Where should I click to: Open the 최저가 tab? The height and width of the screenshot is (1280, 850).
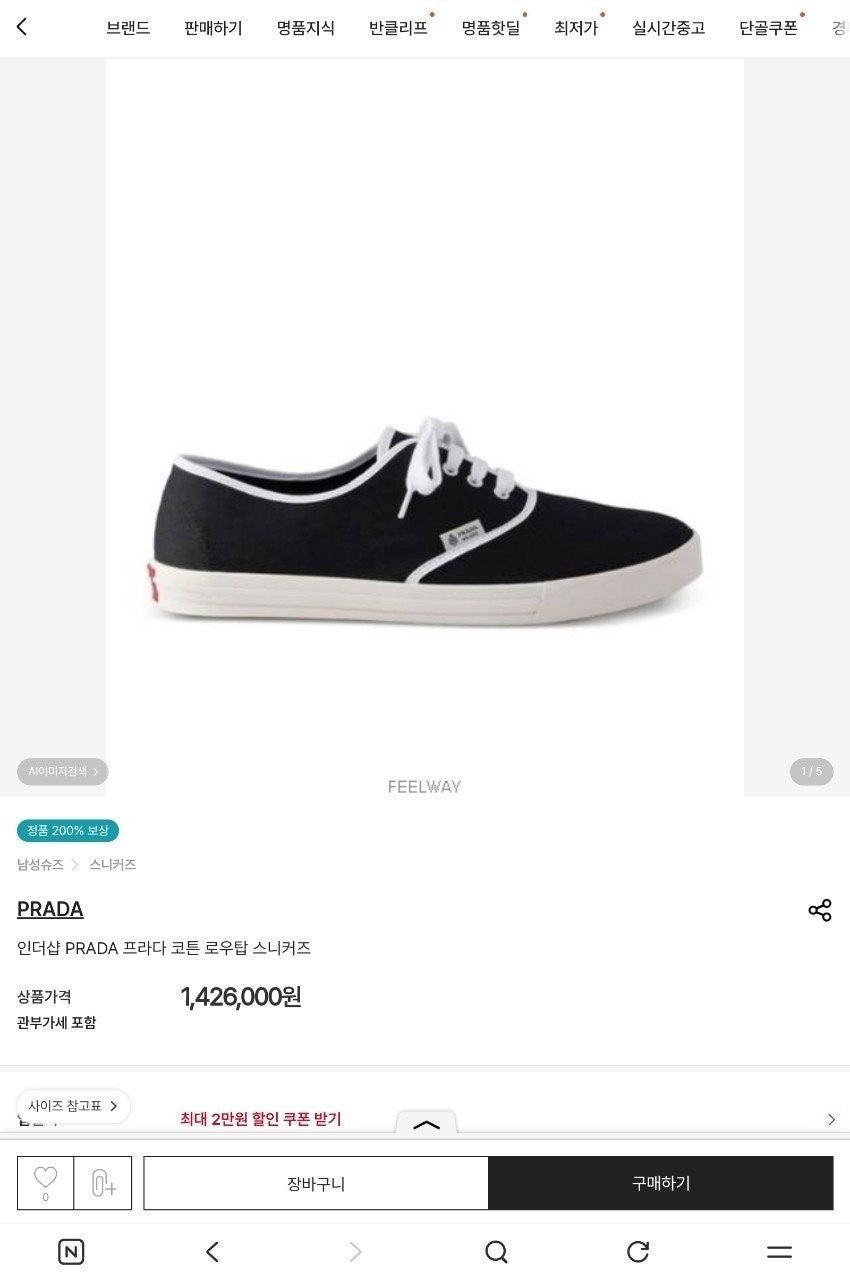pyautogui.click(x=576, y=28)
